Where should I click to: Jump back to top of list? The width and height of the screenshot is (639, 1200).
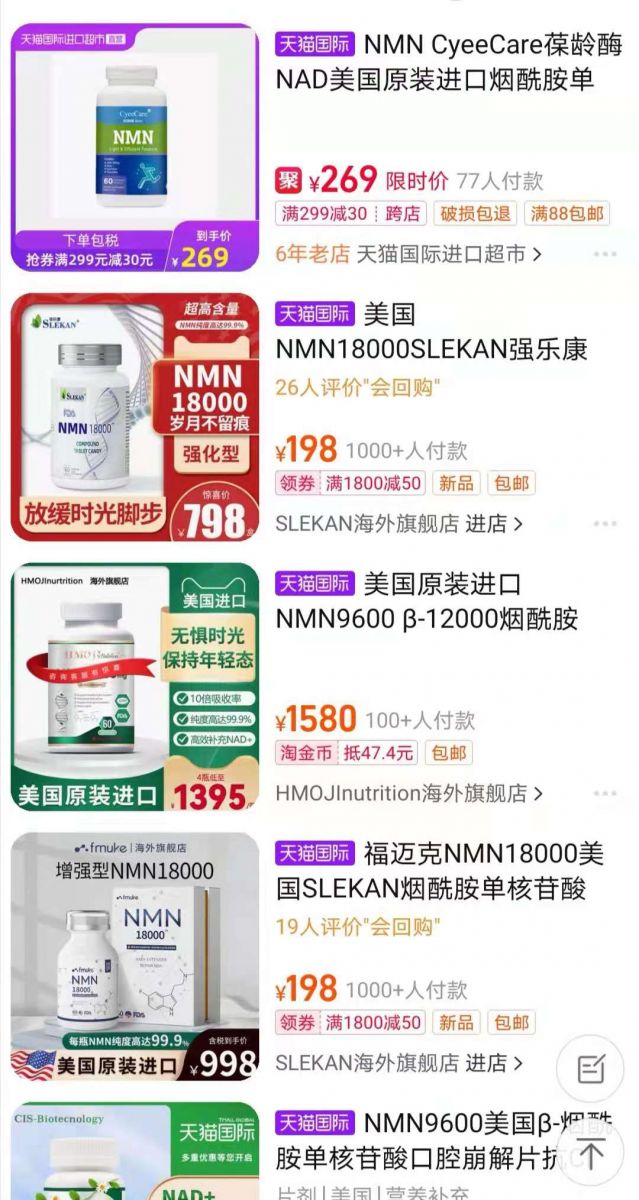coord(590,1155)
